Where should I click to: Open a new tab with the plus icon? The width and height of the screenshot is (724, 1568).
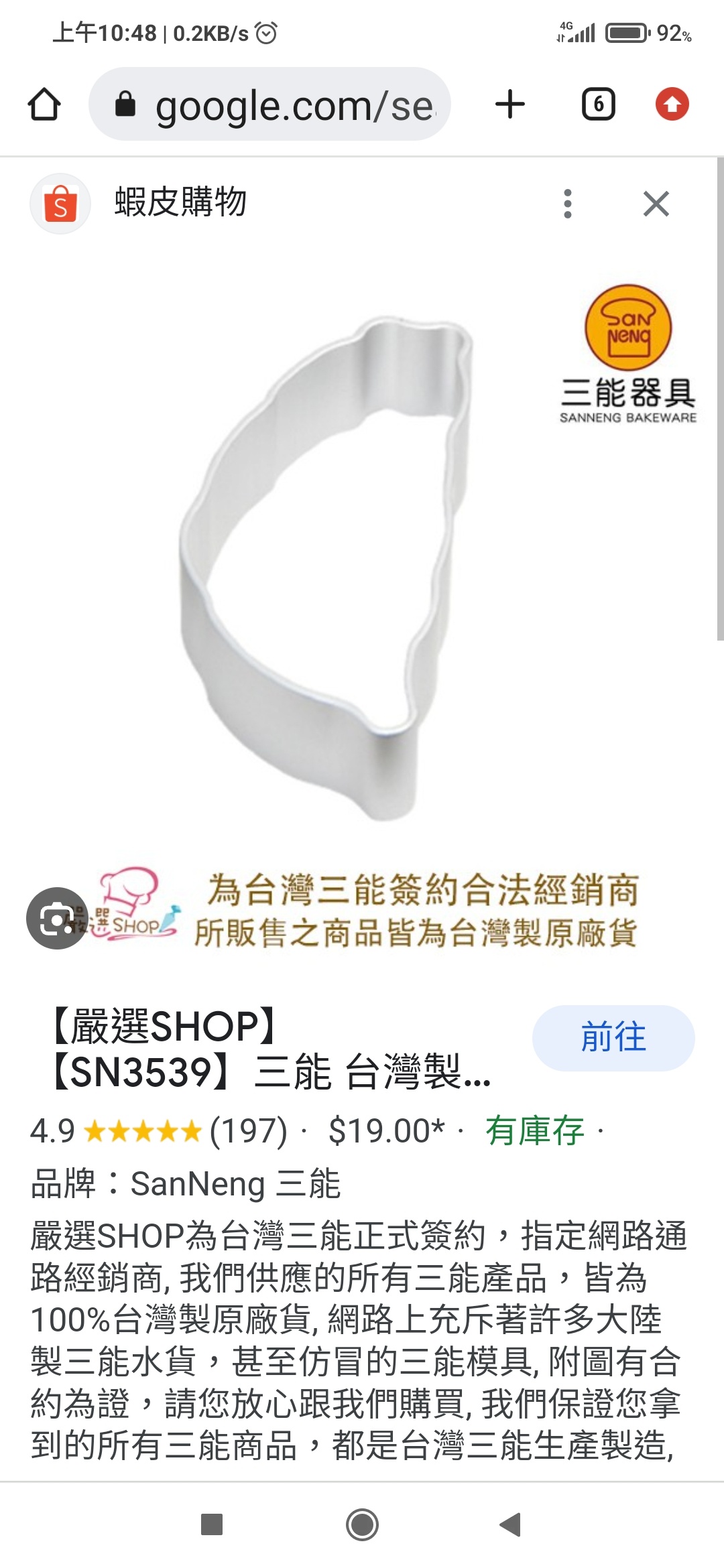coord(509,105)
